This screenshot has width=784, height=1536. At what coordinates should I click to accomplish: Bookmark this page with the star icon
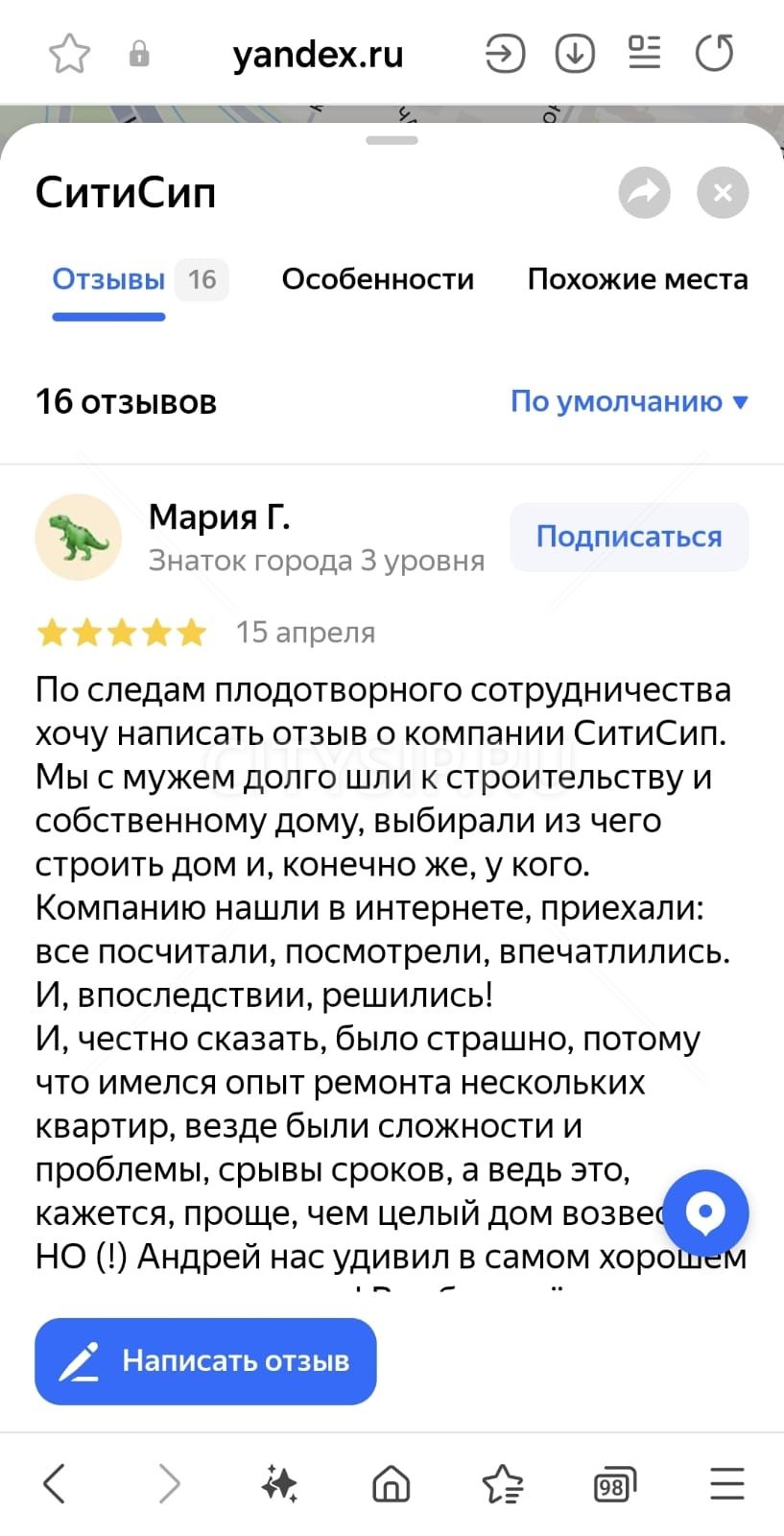[69, 54]
